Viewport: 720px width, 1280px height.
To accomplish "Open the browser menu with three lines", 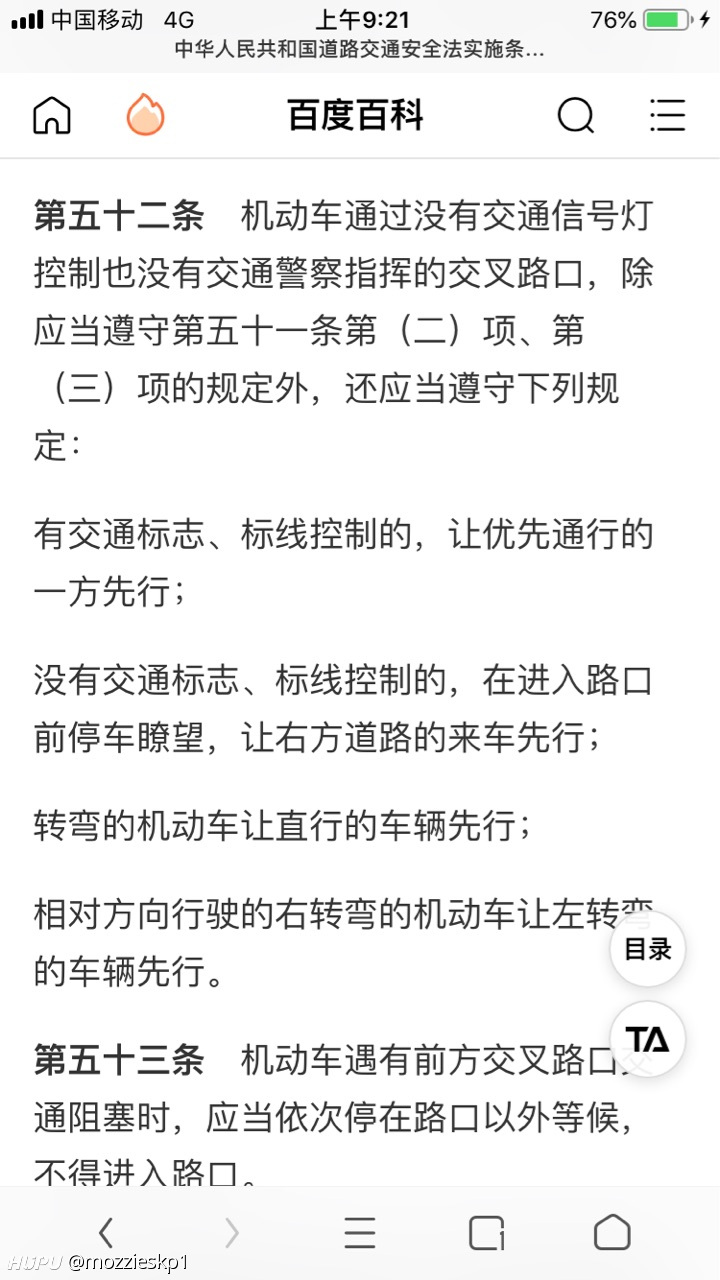I will point(360,1233).
